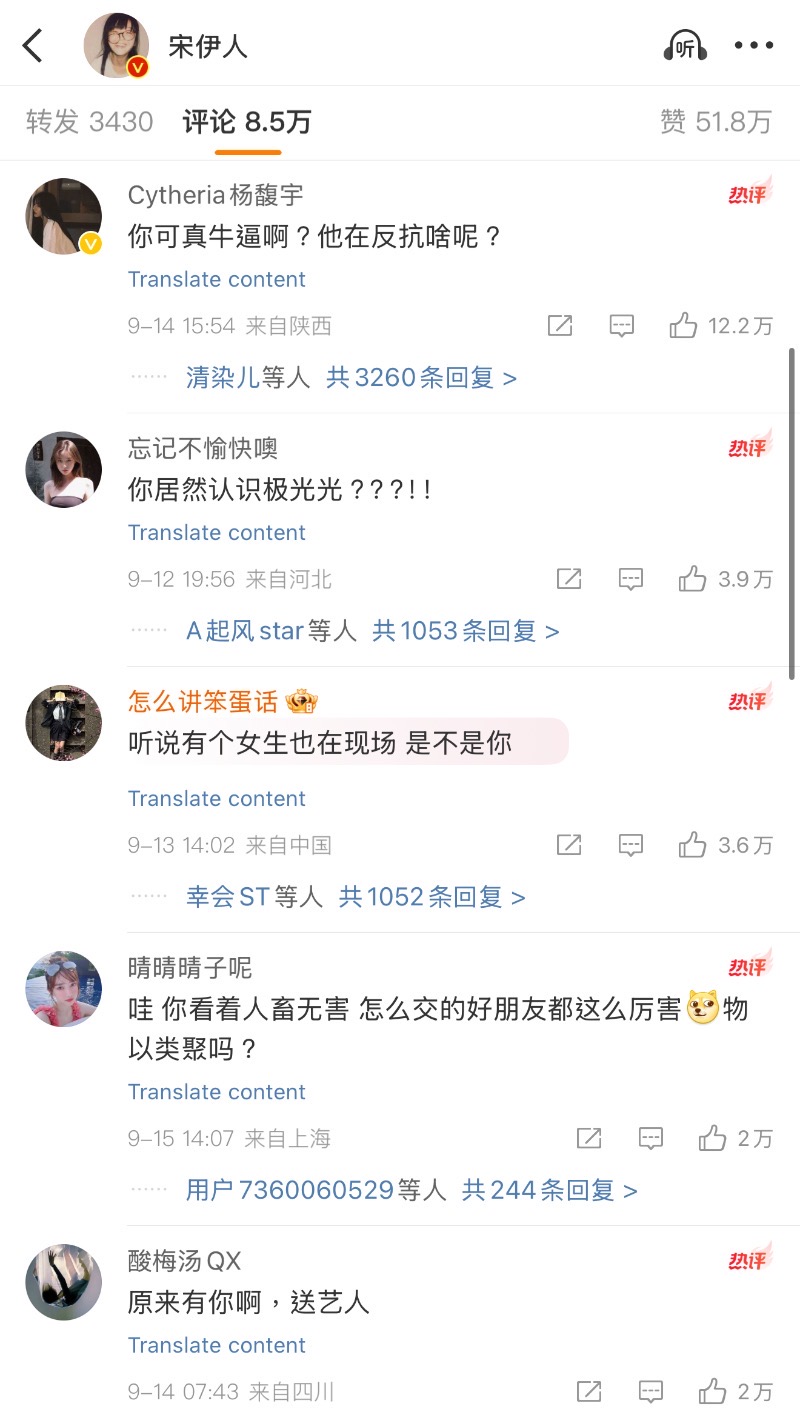The image size is (800, 1412).
Task: Tap the 听 headphone listen icon
Action: [x=685, y=46]
